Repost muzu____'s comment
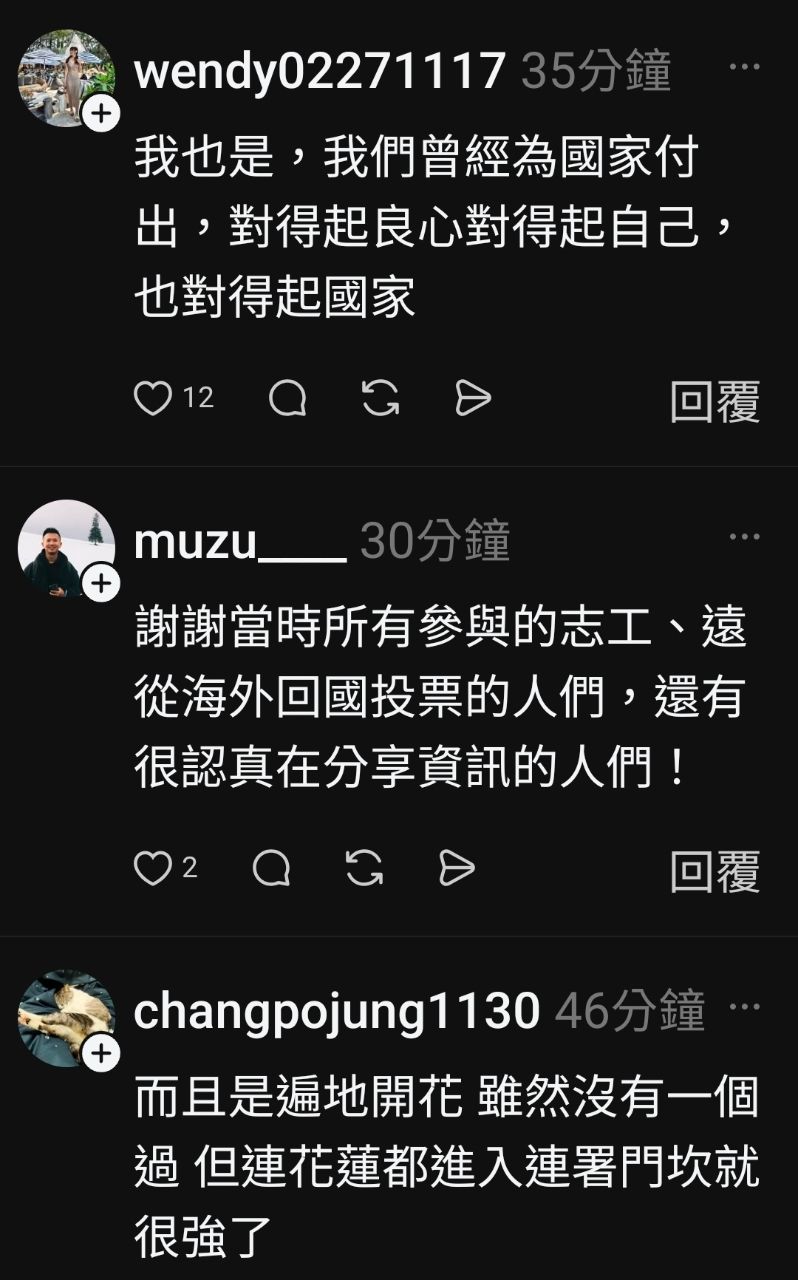Viewport: 798px width, 1280px height. click(x=364, y=868)
